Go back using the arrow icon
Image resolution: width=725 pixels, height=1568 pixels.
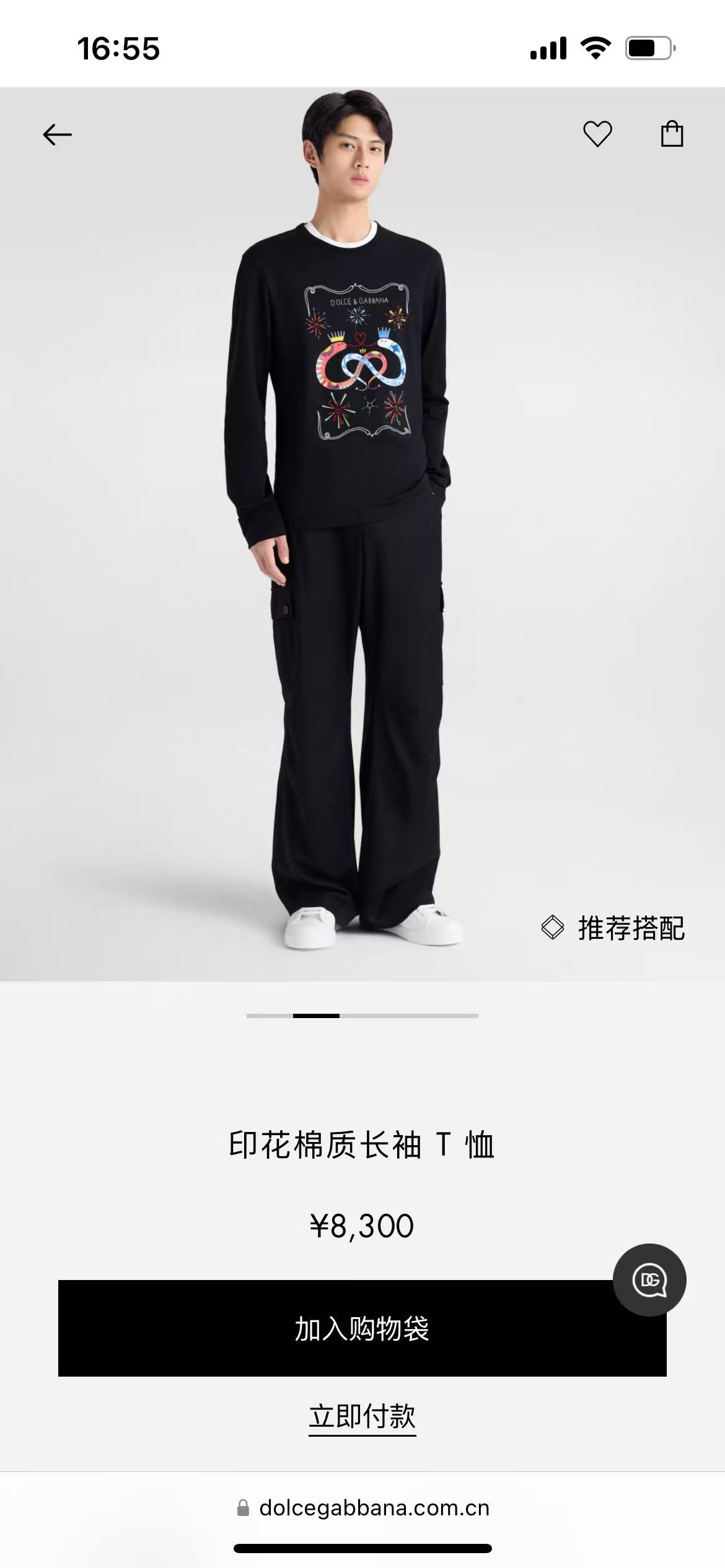(57, 134)
